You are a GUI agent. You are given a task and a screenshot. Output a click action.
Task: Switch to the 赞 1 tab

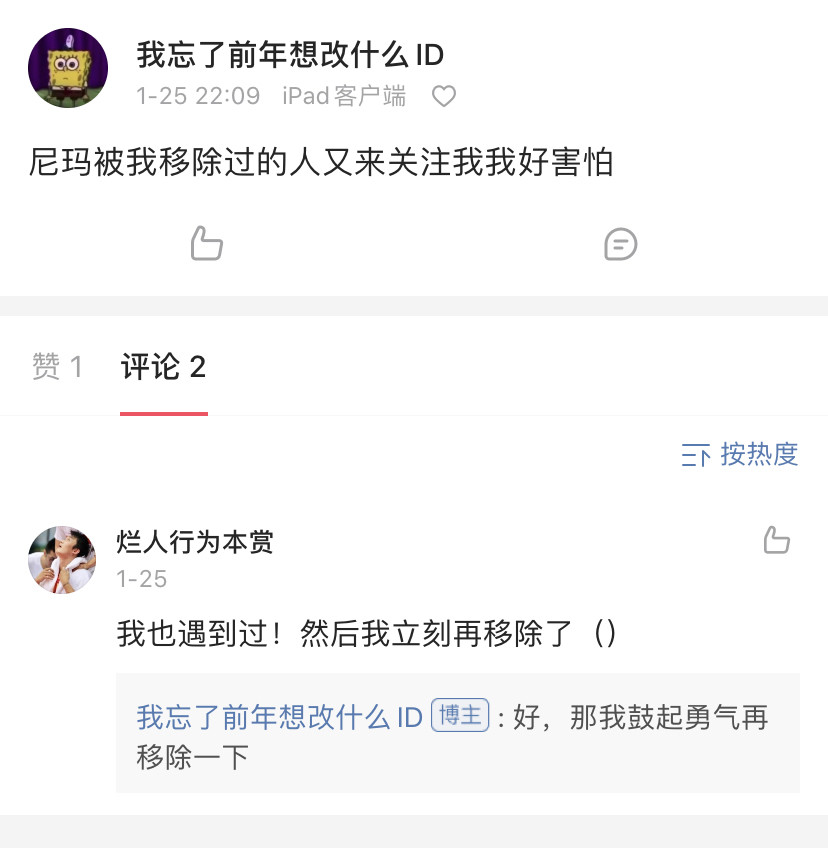point(57,367)
